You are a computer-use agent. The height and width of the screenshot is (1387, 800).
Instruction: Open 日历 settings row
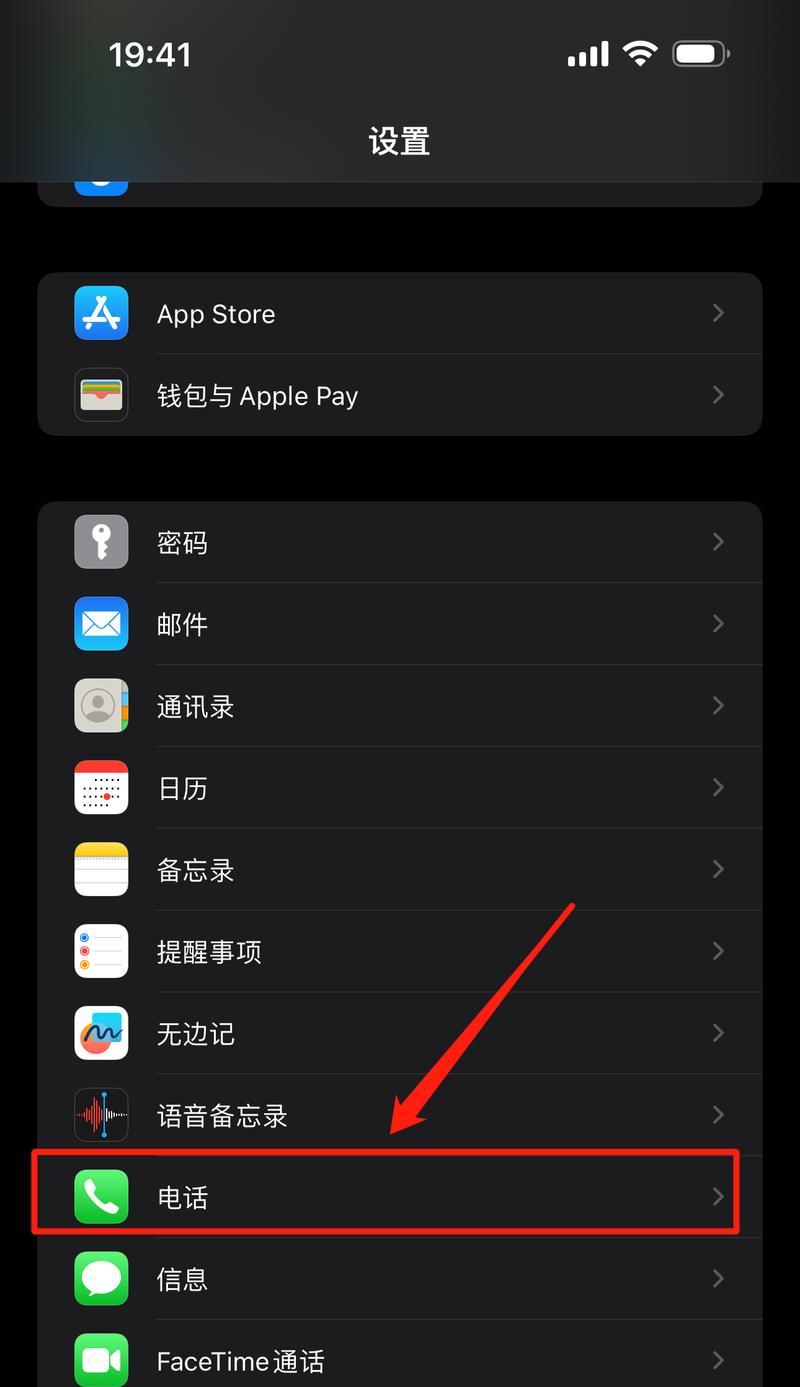tap(400, 789)
